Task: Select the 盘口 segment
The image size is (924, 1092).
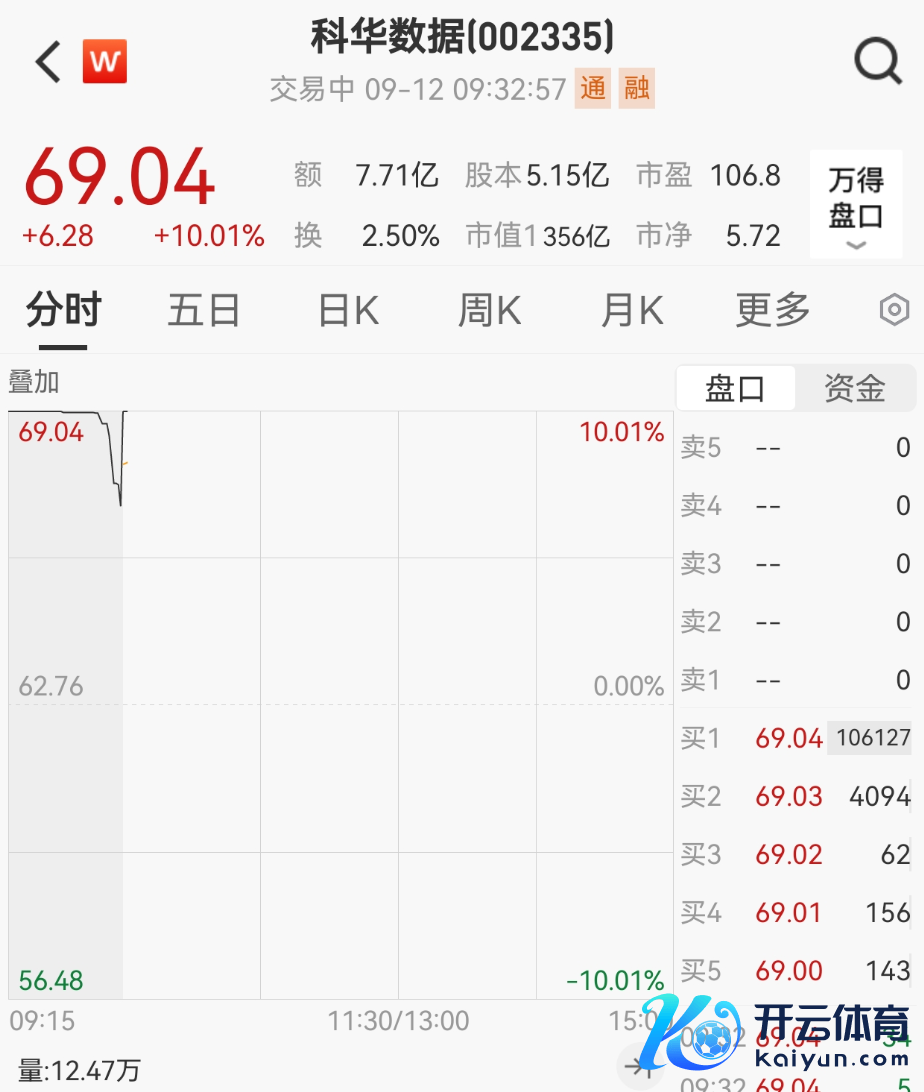Action: 736,388
